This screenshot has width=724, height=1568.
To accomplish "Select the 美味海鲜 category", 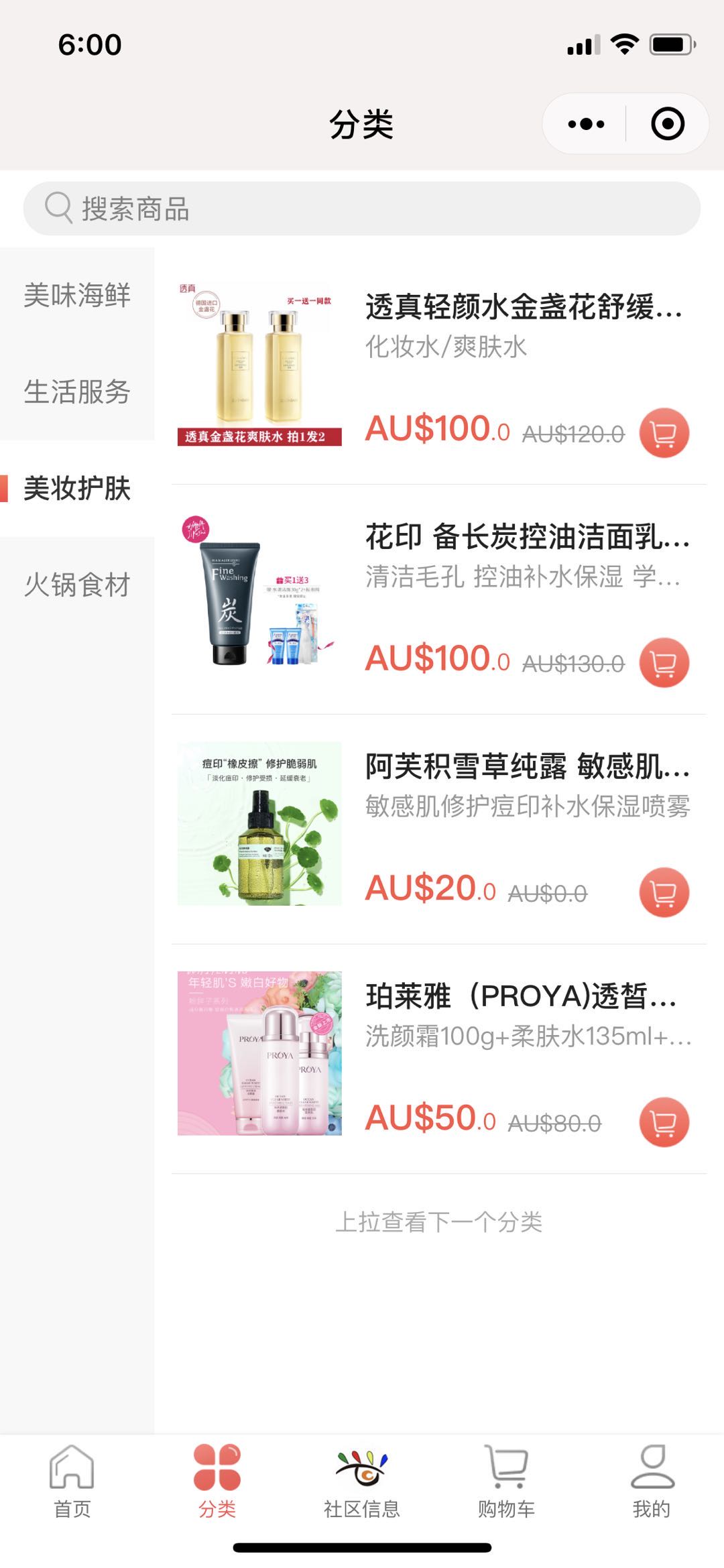I will (x=77, y=296).
